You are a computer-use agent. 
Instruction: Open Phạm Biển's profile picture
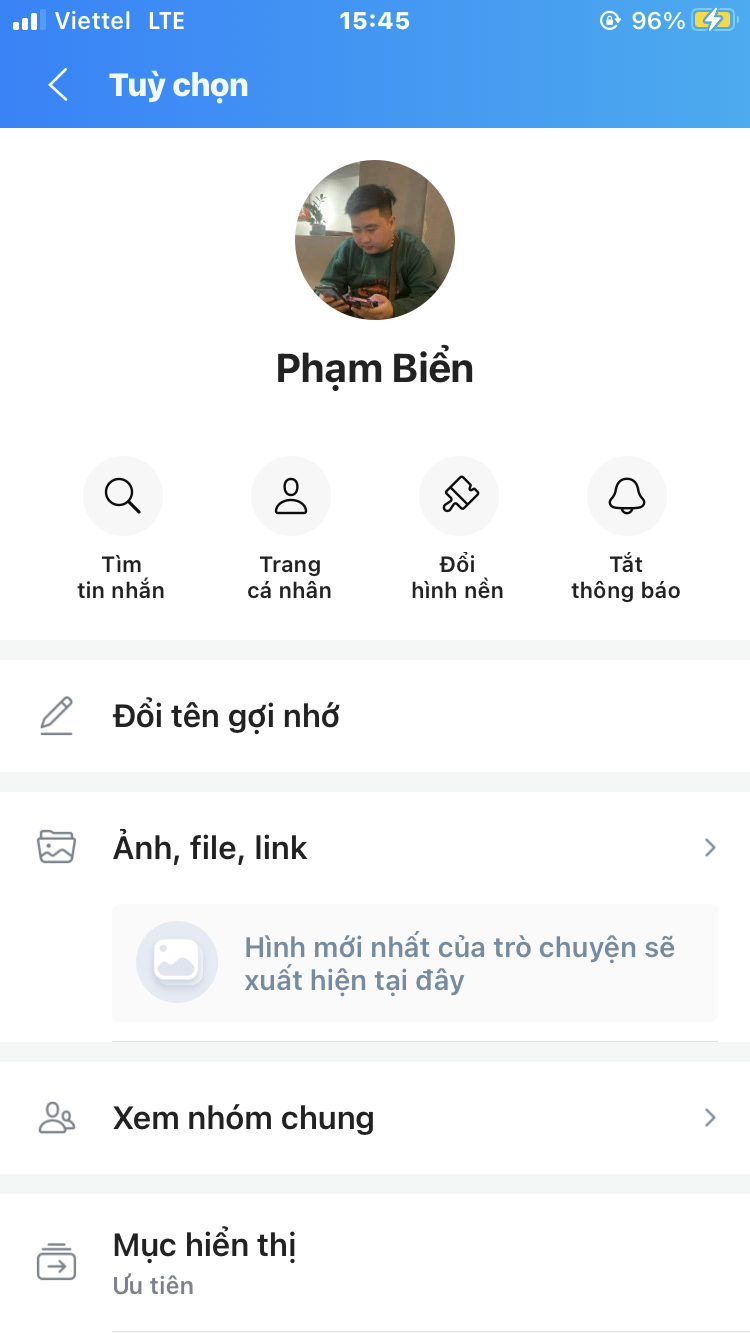[375, 240]
